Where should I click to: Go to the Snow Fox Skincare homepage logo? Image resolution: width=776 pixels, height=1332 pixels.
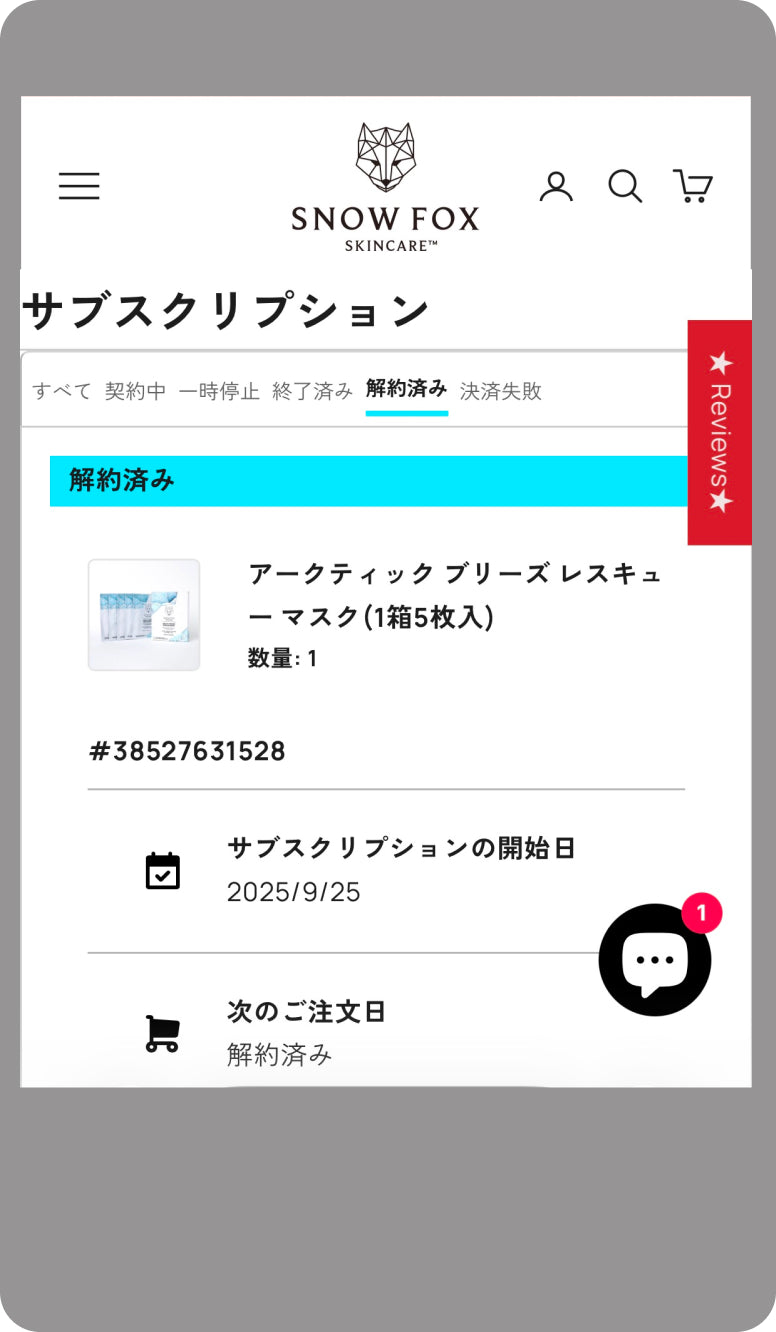385,187
